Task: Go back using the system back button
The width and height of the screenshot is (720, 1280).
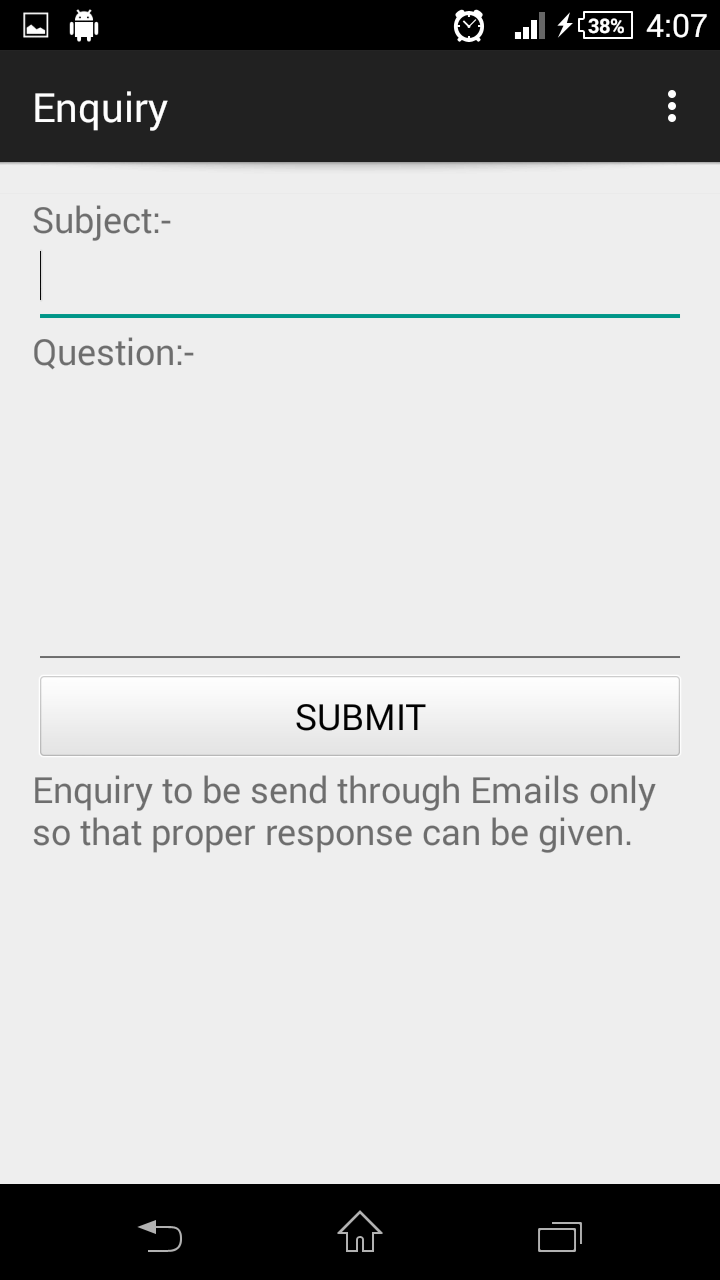Action: pyautogui.click(x=160, y=1235)
